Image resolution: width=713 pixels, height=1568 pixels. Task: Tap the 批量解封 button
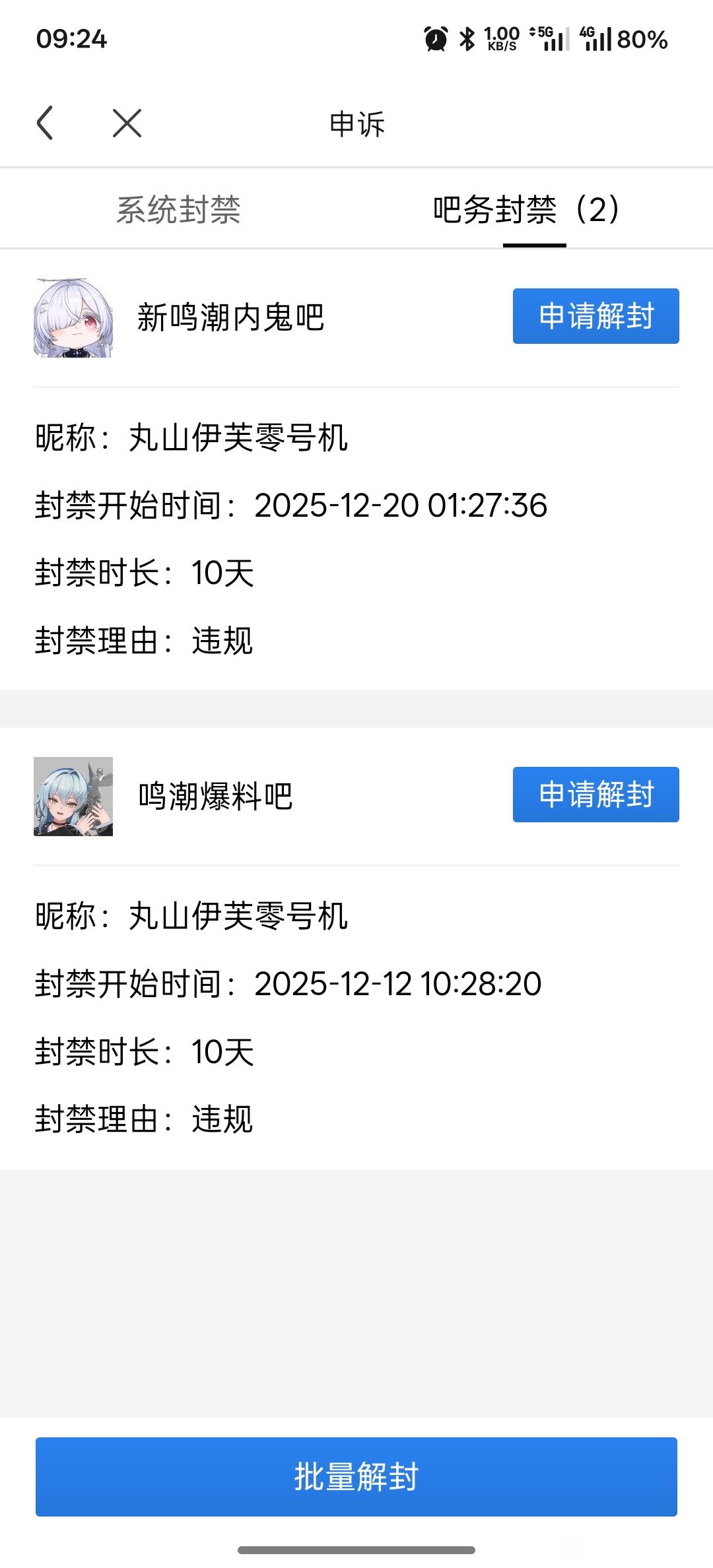click(356, 1477)
